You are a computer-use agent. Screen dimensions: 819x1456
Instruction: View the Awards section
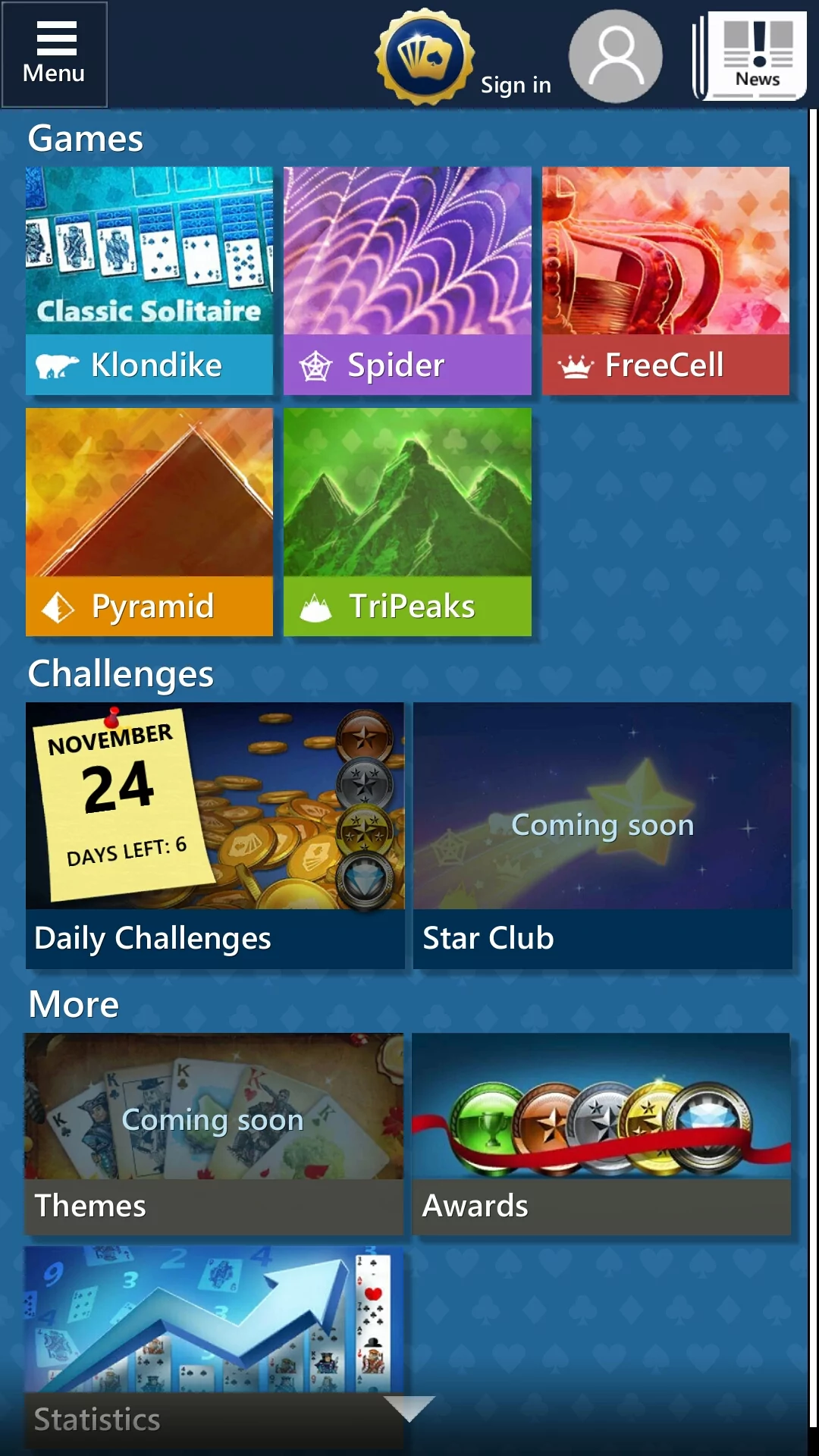(x=601, y=1134)
